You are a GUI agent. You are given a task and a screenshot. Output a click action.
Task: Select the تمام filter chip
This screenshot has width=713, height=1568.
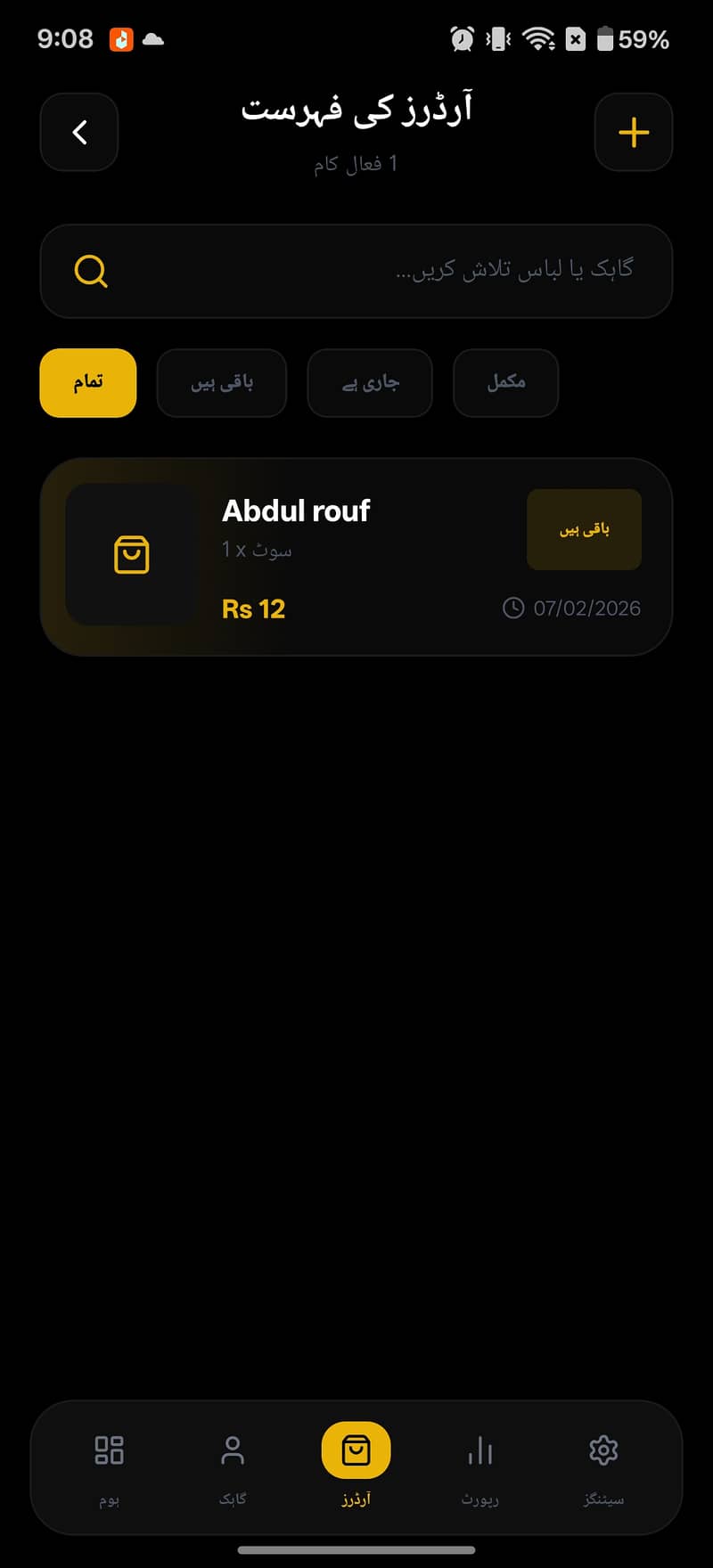87,383
